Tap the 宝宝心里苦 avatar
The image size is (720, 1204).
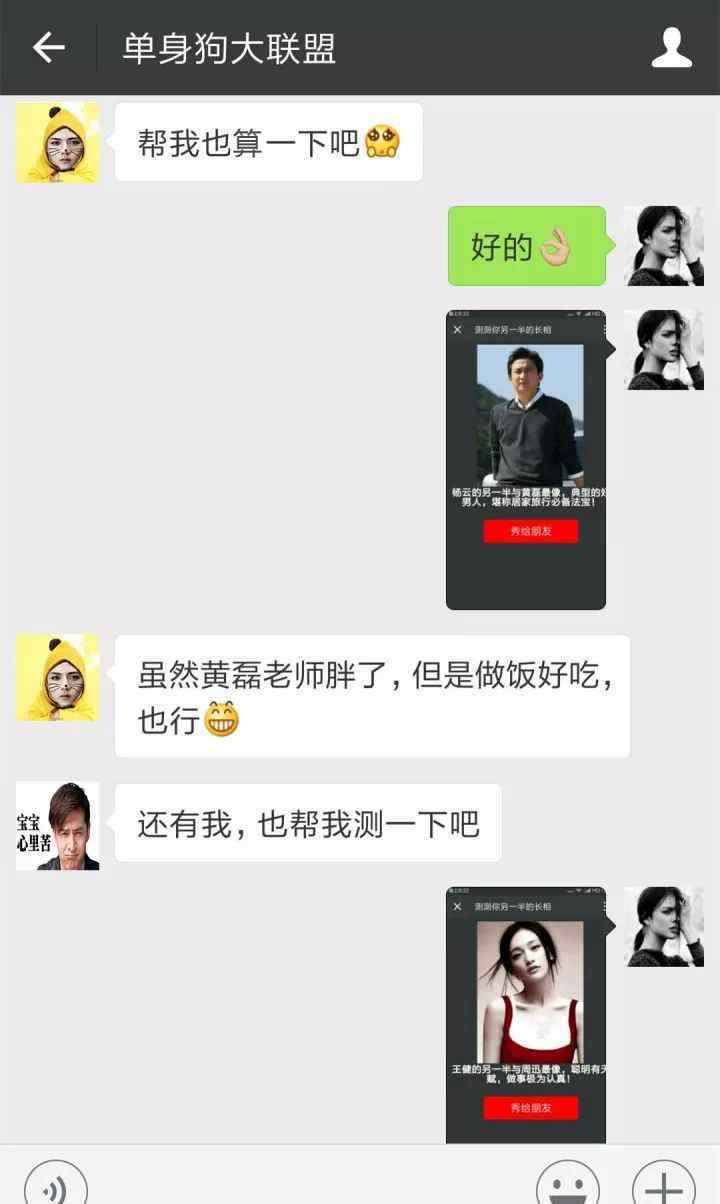57,826
